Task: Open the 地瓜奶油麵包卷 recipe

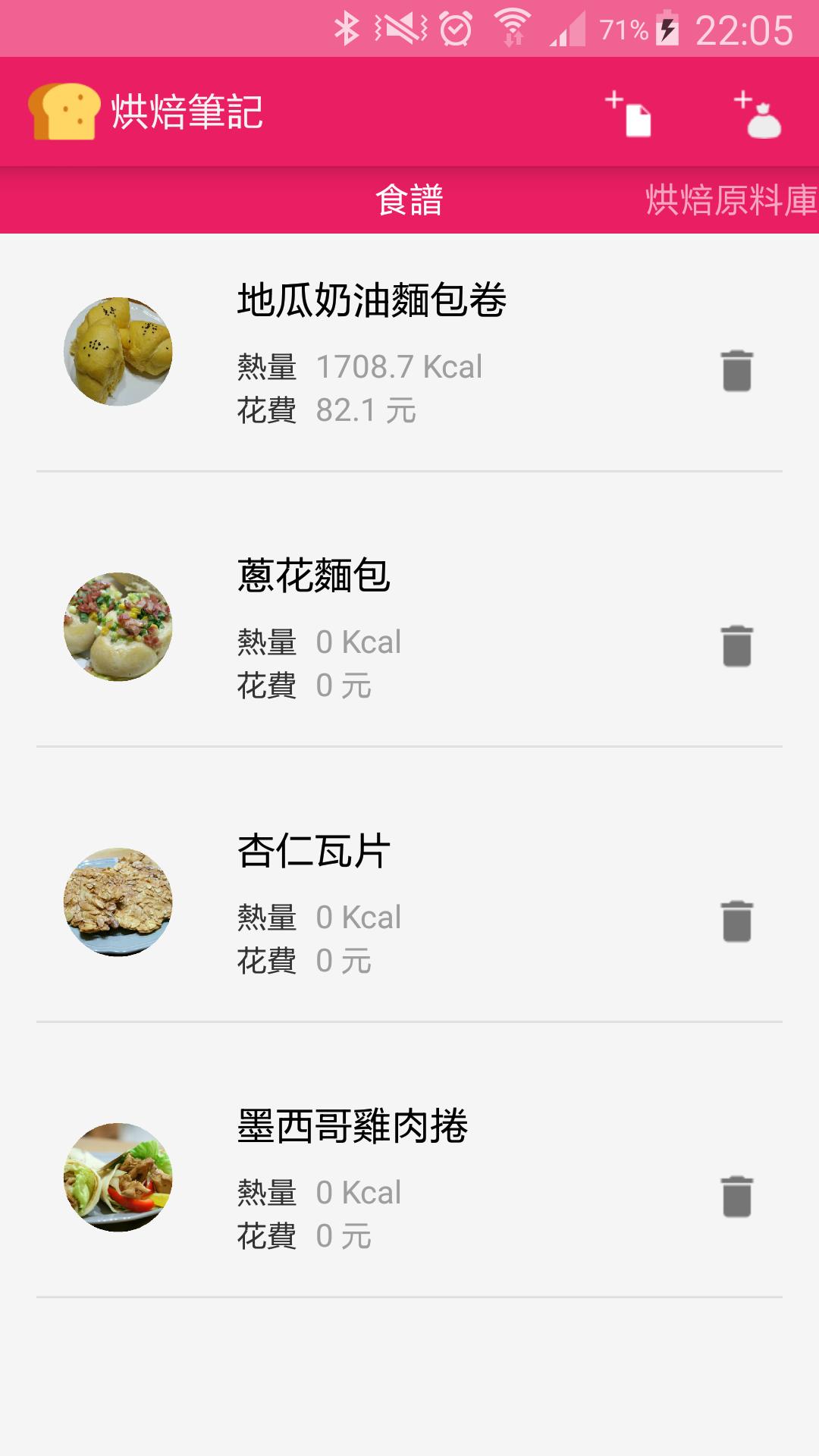Action: click(x=372, y=300)
